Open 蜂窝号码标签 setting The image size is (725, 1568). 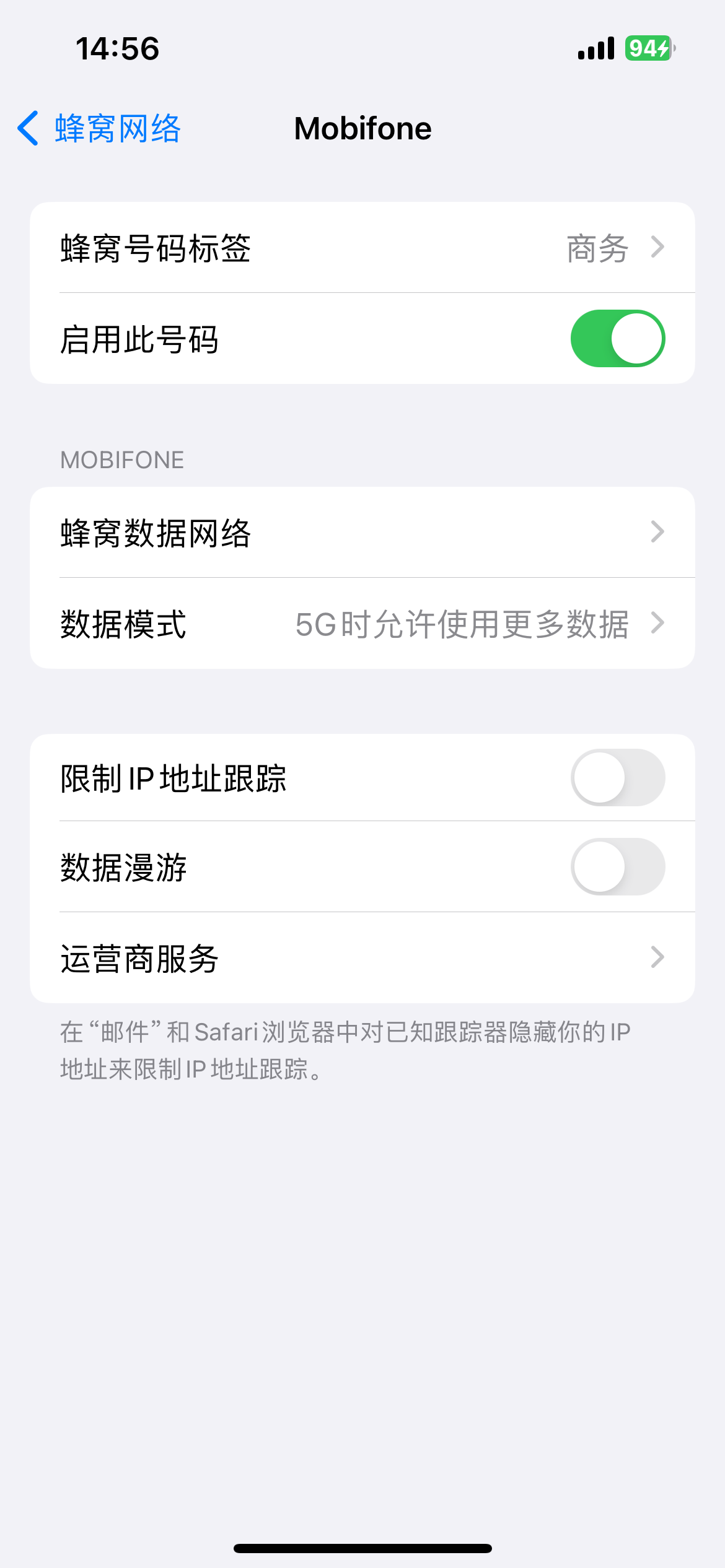(362, 248)
